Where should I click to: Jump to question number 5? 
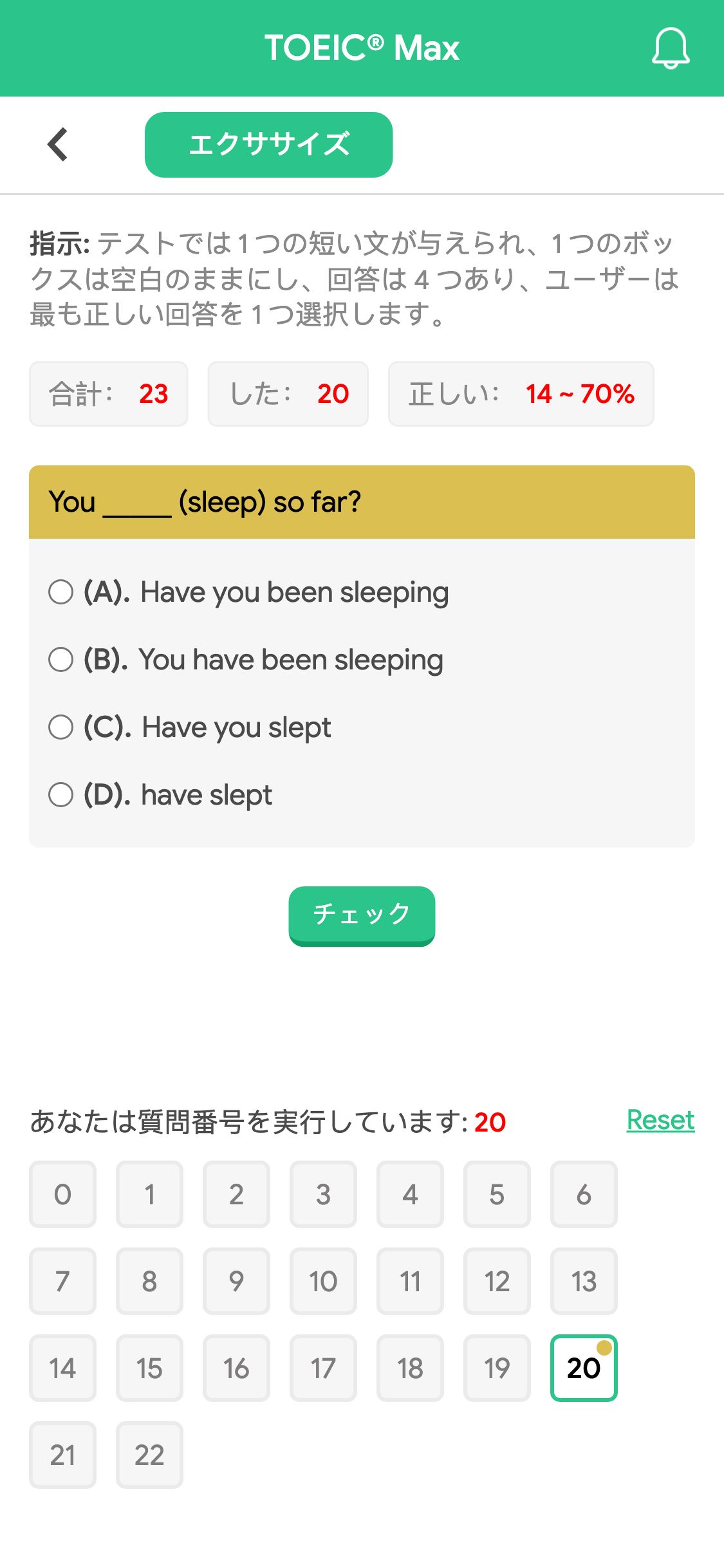[497, 1194]
